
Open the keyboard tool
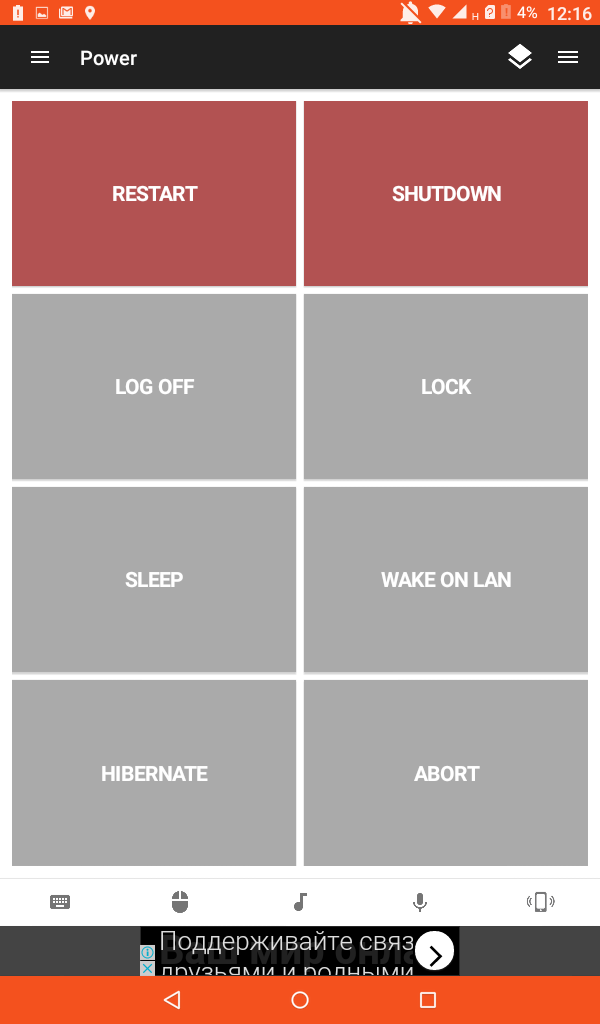point(60,902)
